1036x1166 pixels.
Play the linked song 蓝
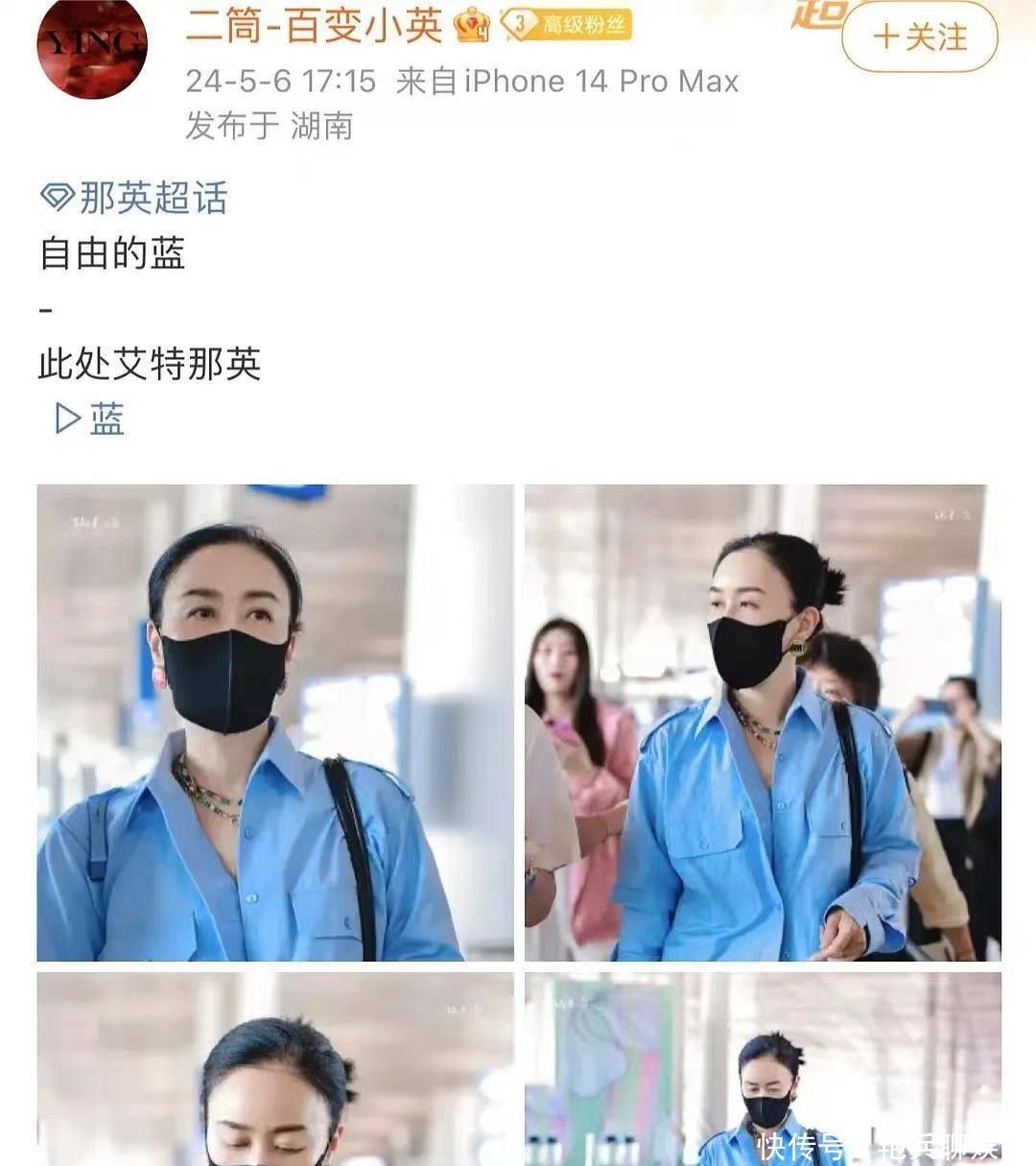(90, 418)
